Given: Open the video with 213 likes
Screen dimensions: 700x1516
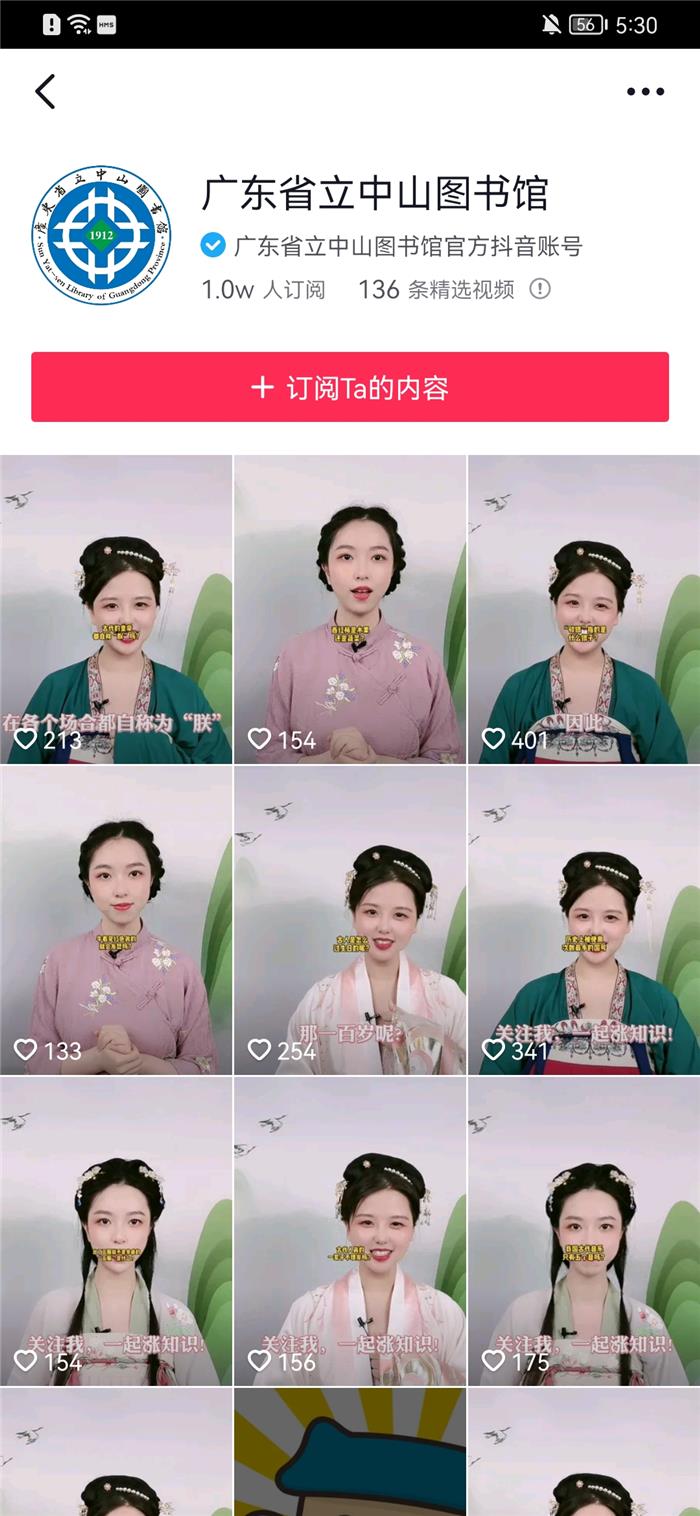Looking at the screenshot, I should tap(116, 610).
